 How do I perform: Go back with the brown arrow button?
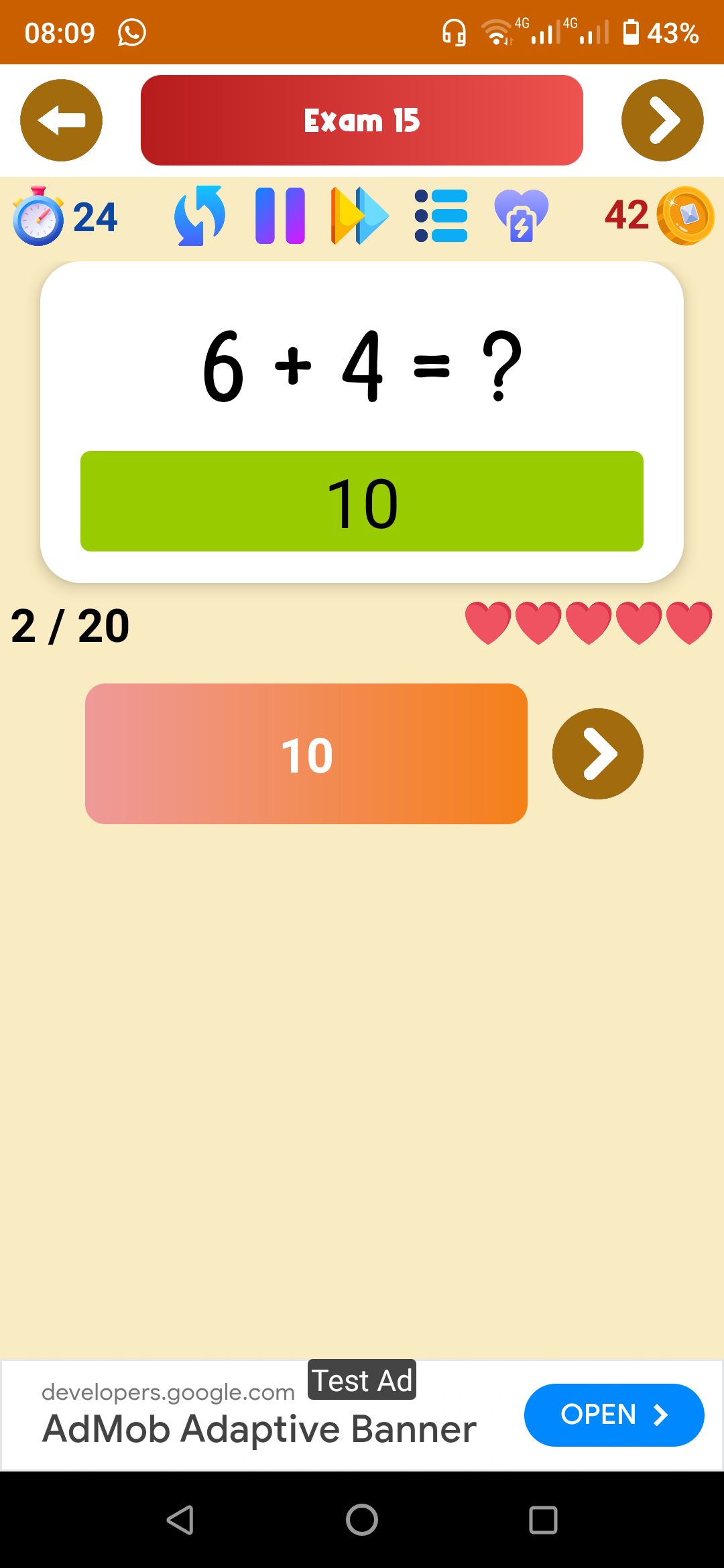(x=61, y=121)
